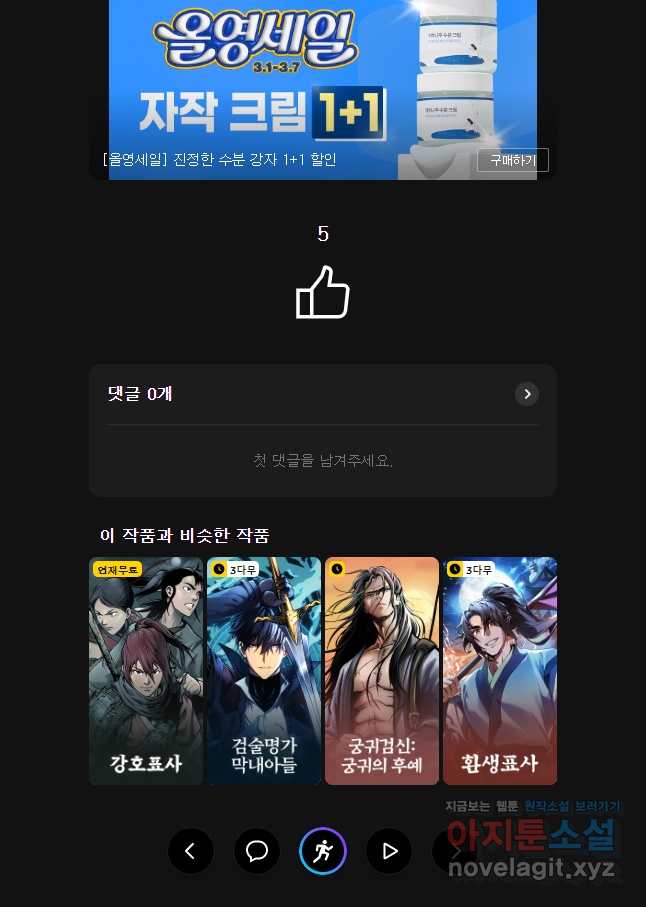Open the 환생표사 webtoon card
The image size is (646, 907).
coord(500,670)
